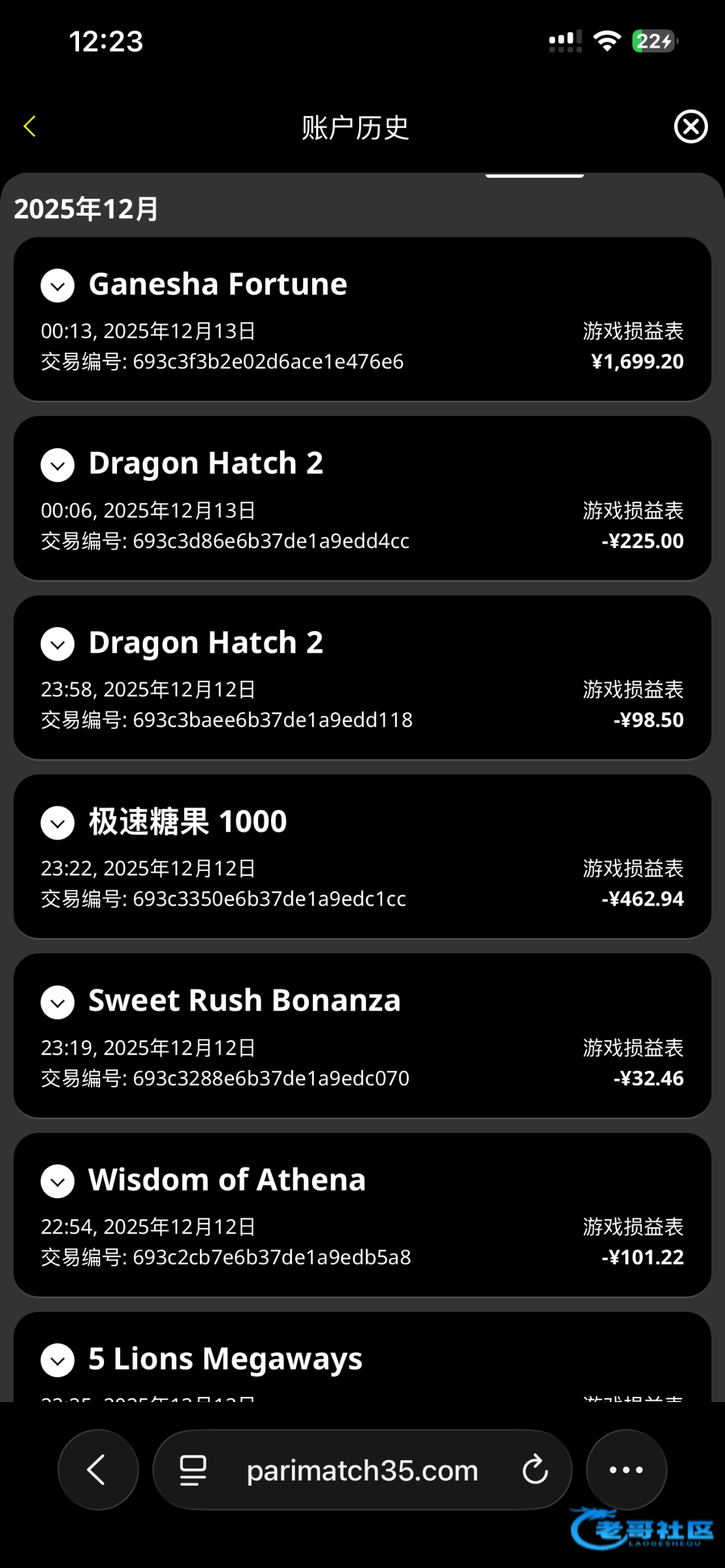Expand Dragon Hatch 2 entry at 23:58
This screenshot has width=725, height=1568.
click(57, 644)
